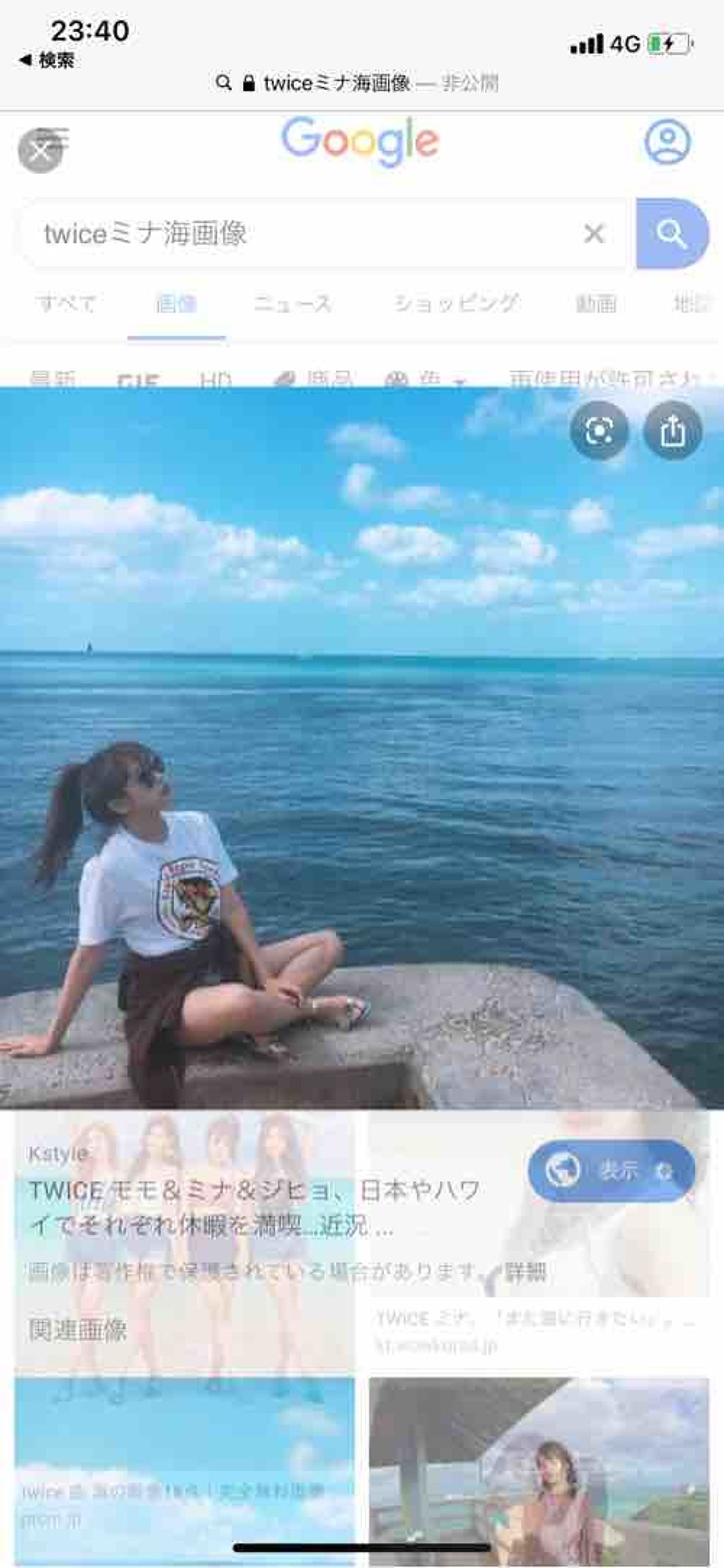Go back to the 検索 app

[x=47, y=60]
